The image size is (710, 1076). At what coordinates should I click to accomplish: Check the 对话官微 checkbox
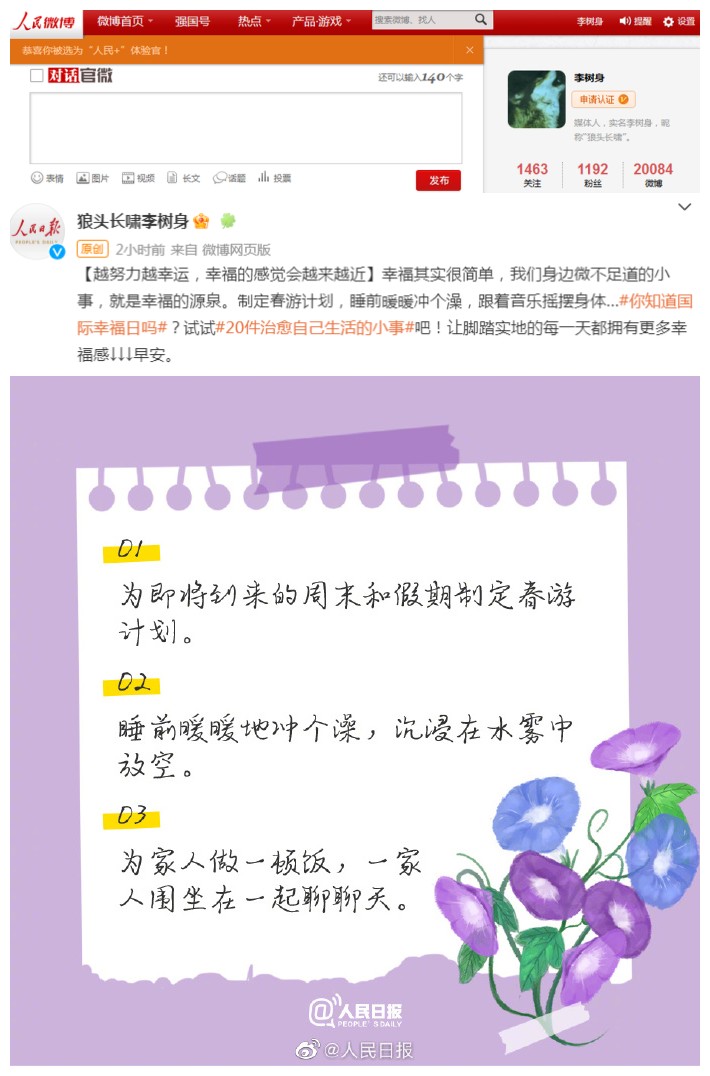36,75
